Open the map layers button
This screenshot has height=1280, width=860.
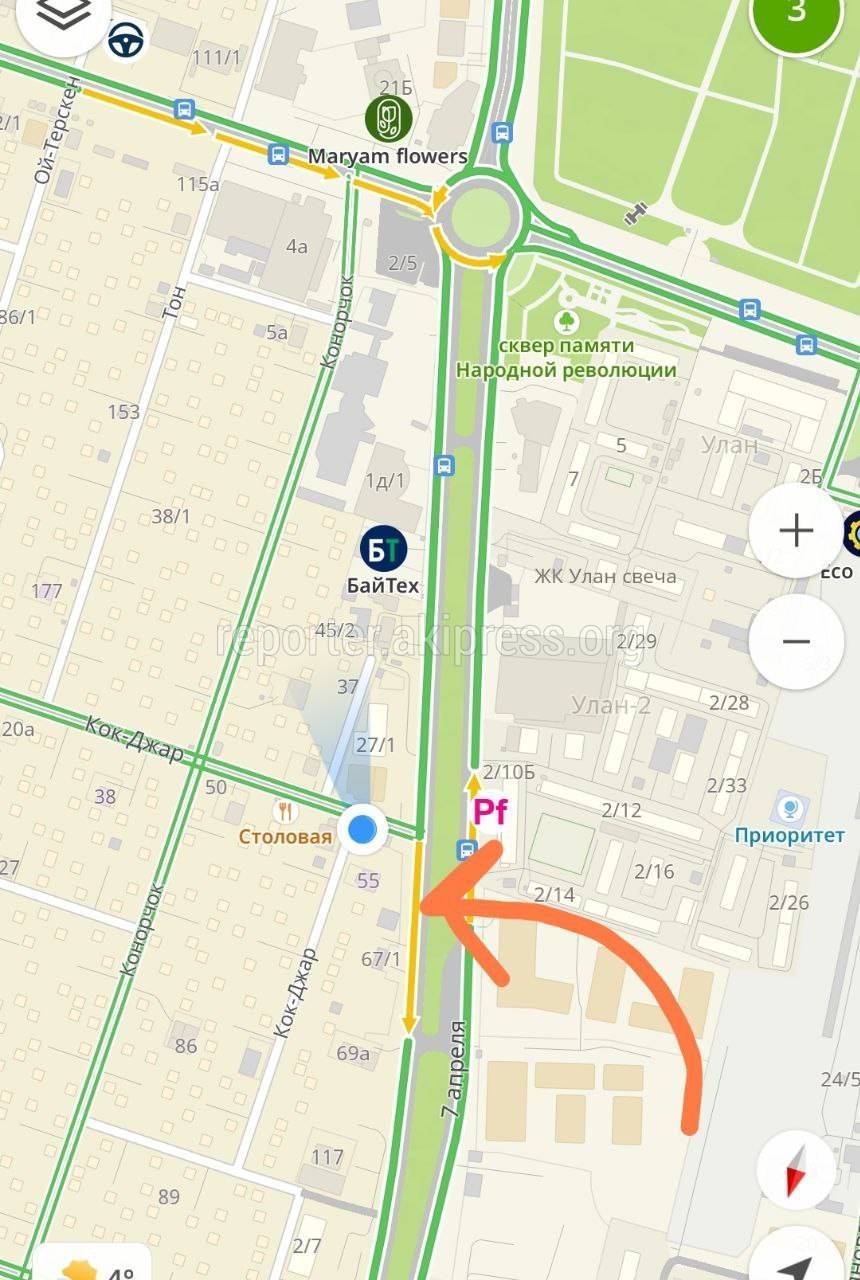62,16
